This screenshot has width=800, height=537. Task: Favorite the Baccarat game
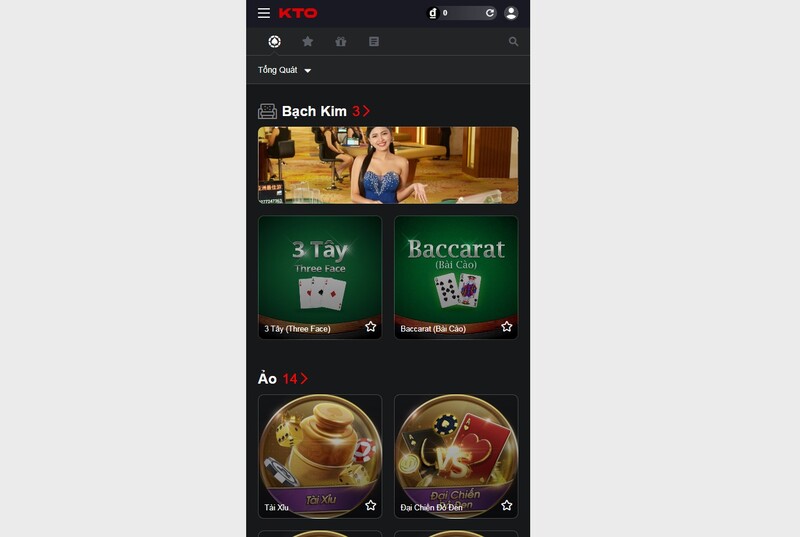tap(507, 327)
